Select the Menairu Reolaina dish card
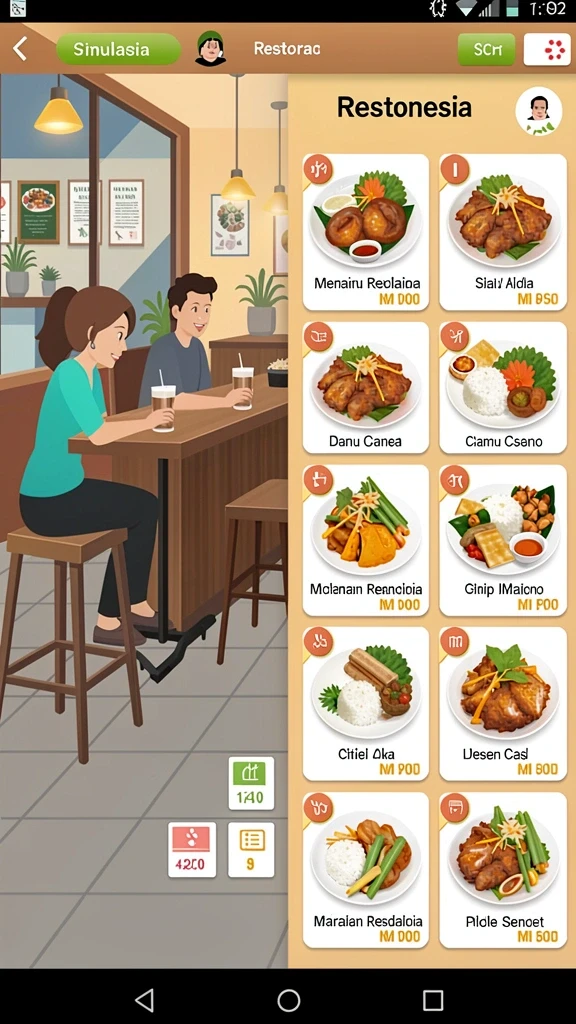This screenshot has height=1024, width=576. click(x=366, y=232)
